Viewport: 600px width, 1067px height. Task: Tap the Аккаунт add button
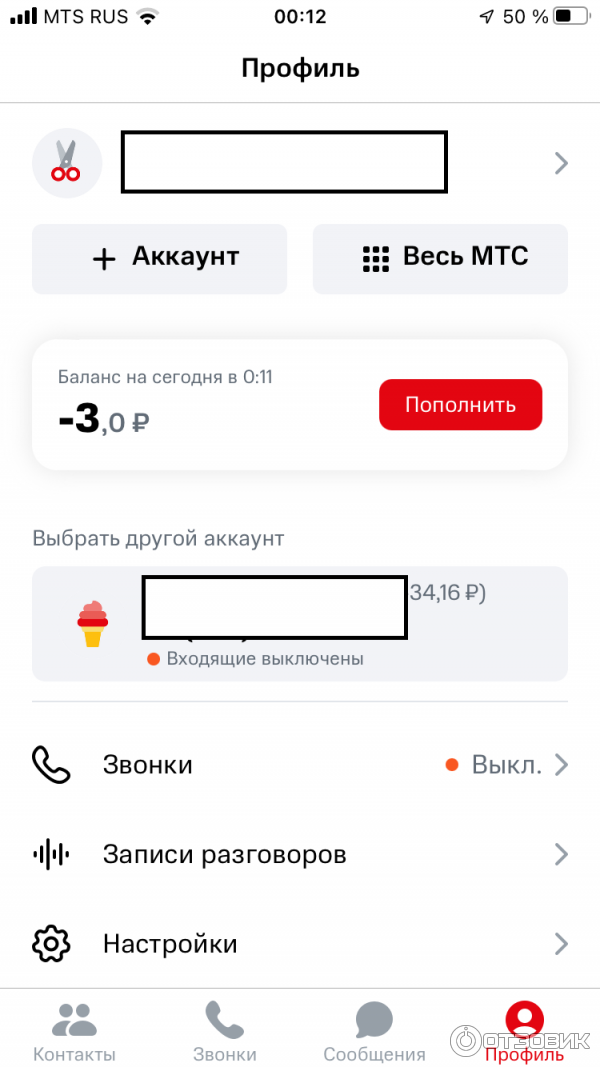pyautogui.click(x=160, y=258)
